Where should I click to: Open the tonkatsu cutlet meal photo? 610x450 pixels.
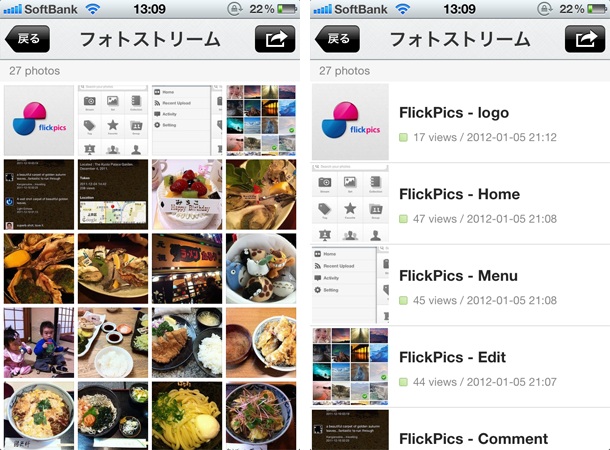(187, 343)
